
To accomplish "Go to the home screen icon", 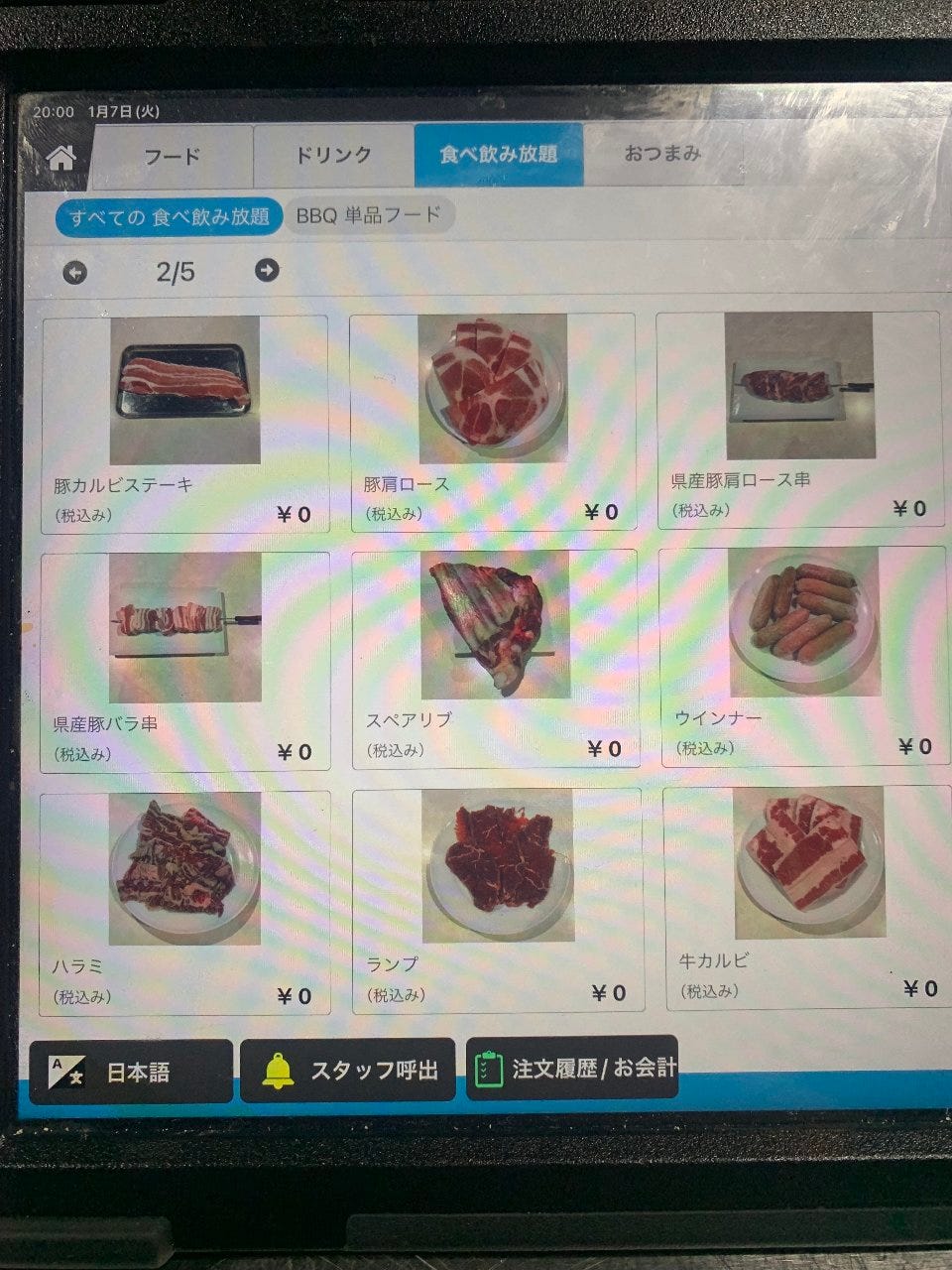I will pyautogui.click(x=61, y=157).
